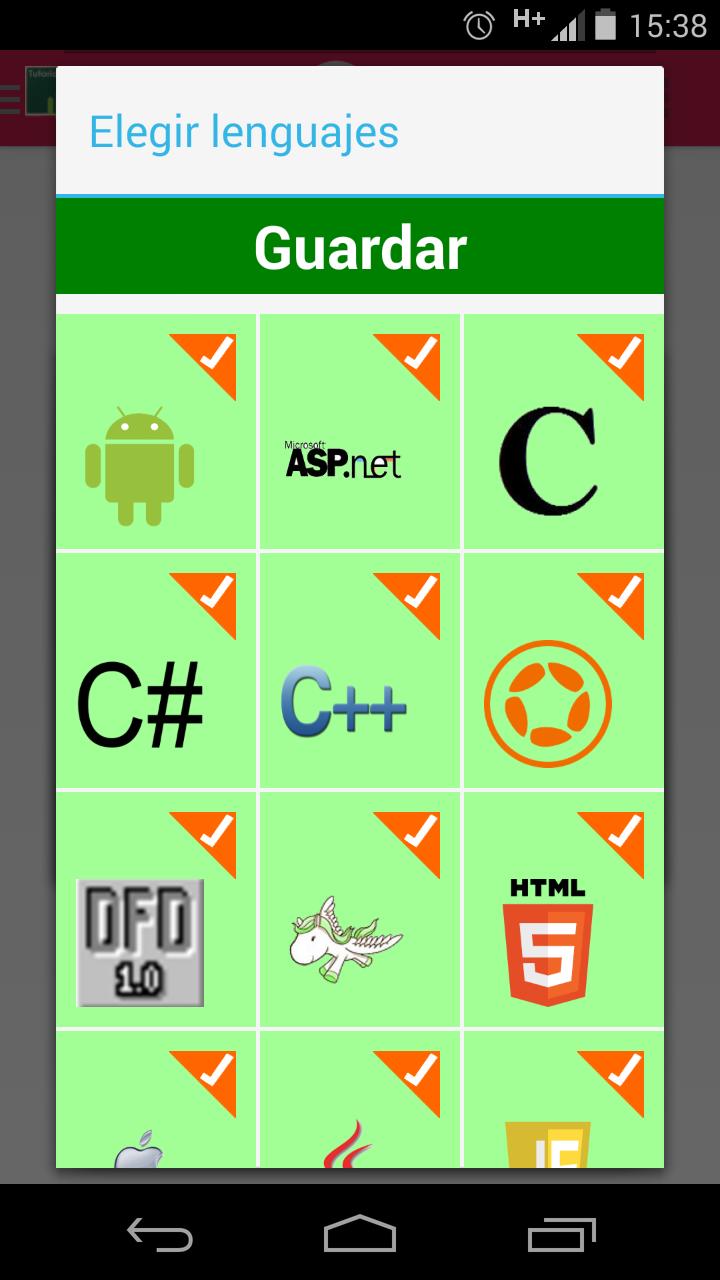Select the C# language icon

[140, 705]
